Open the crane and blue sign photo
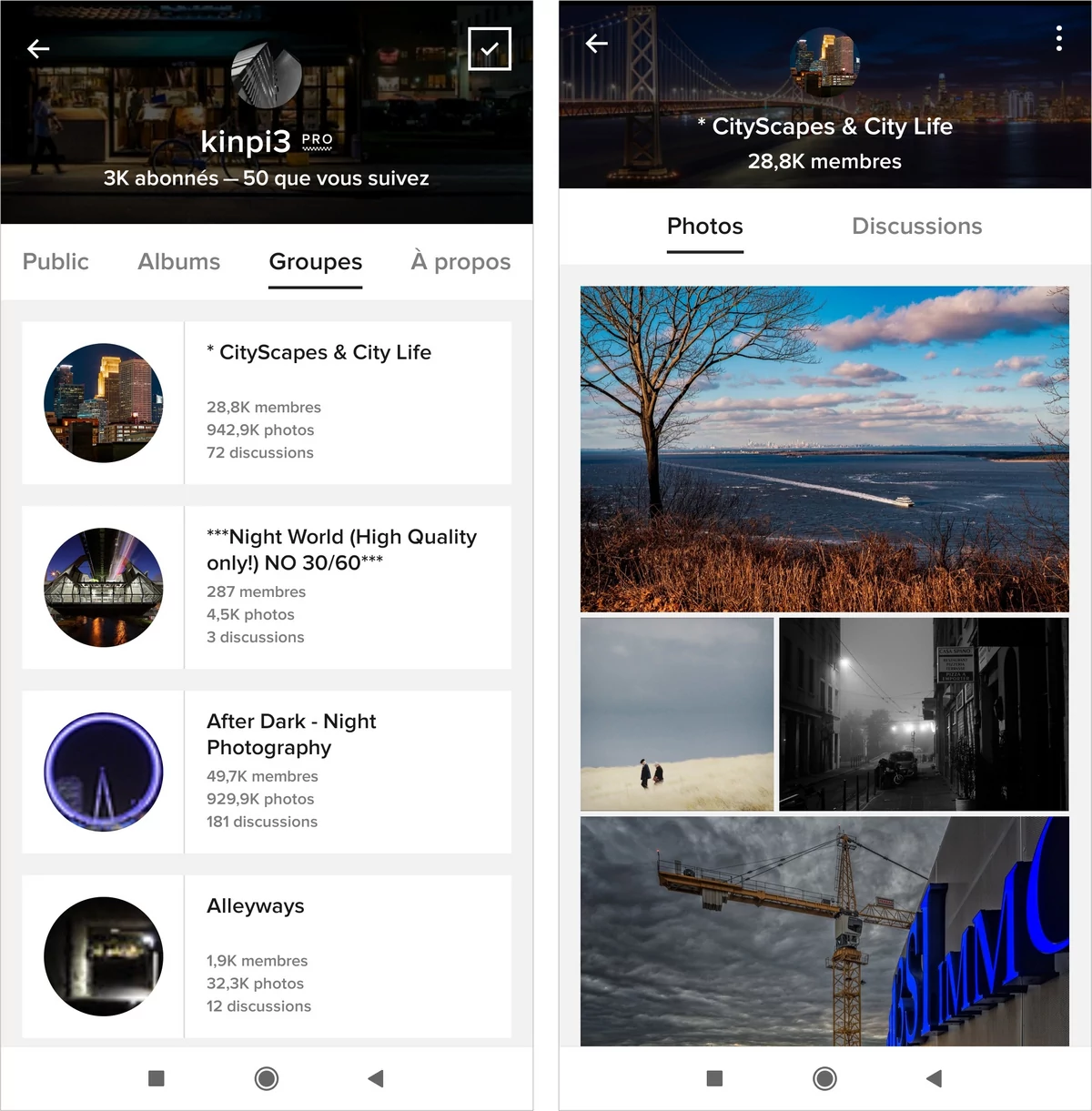Viewport: 1092px width, 1111px height. [x=824, y=930]
